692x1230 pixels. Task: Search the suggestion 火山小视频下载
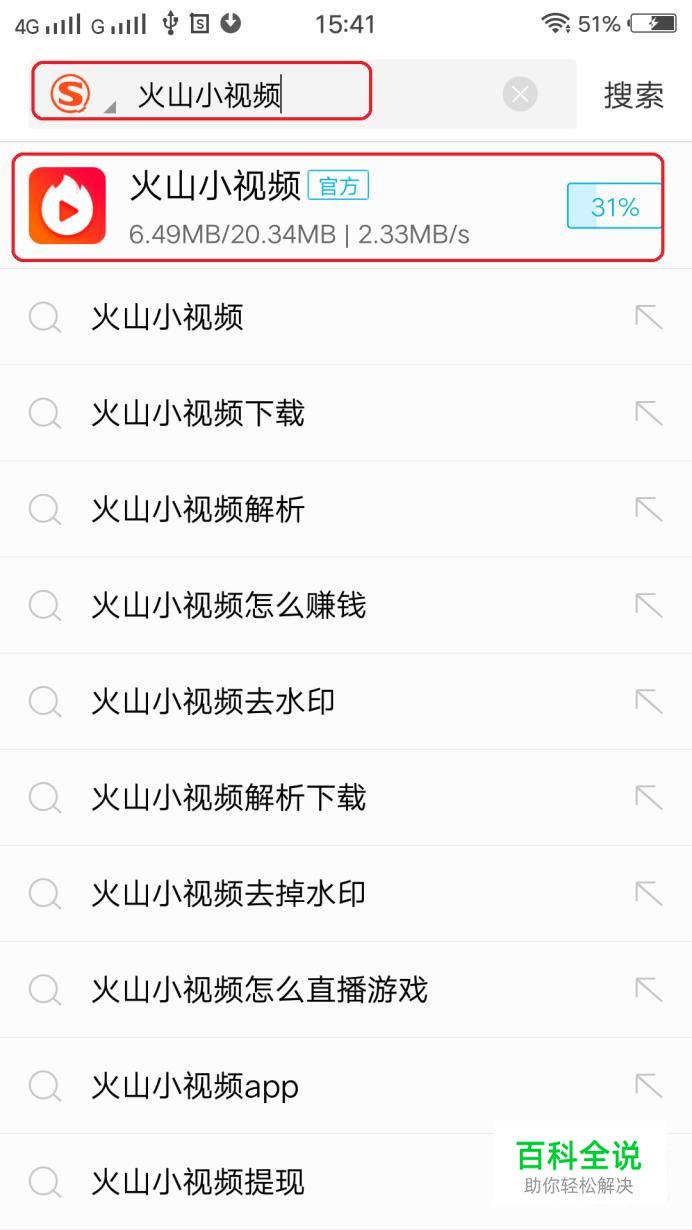198,413
